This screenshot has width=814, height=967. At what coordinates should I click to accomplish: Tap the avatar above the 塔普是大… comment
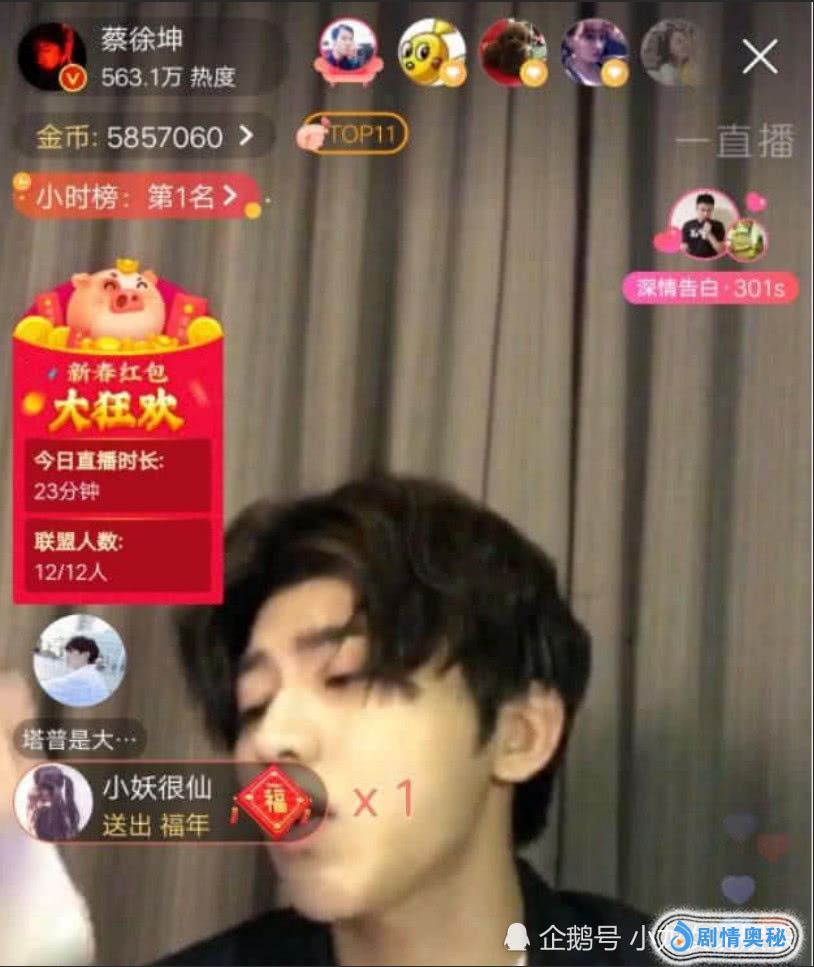pos(79,660)
